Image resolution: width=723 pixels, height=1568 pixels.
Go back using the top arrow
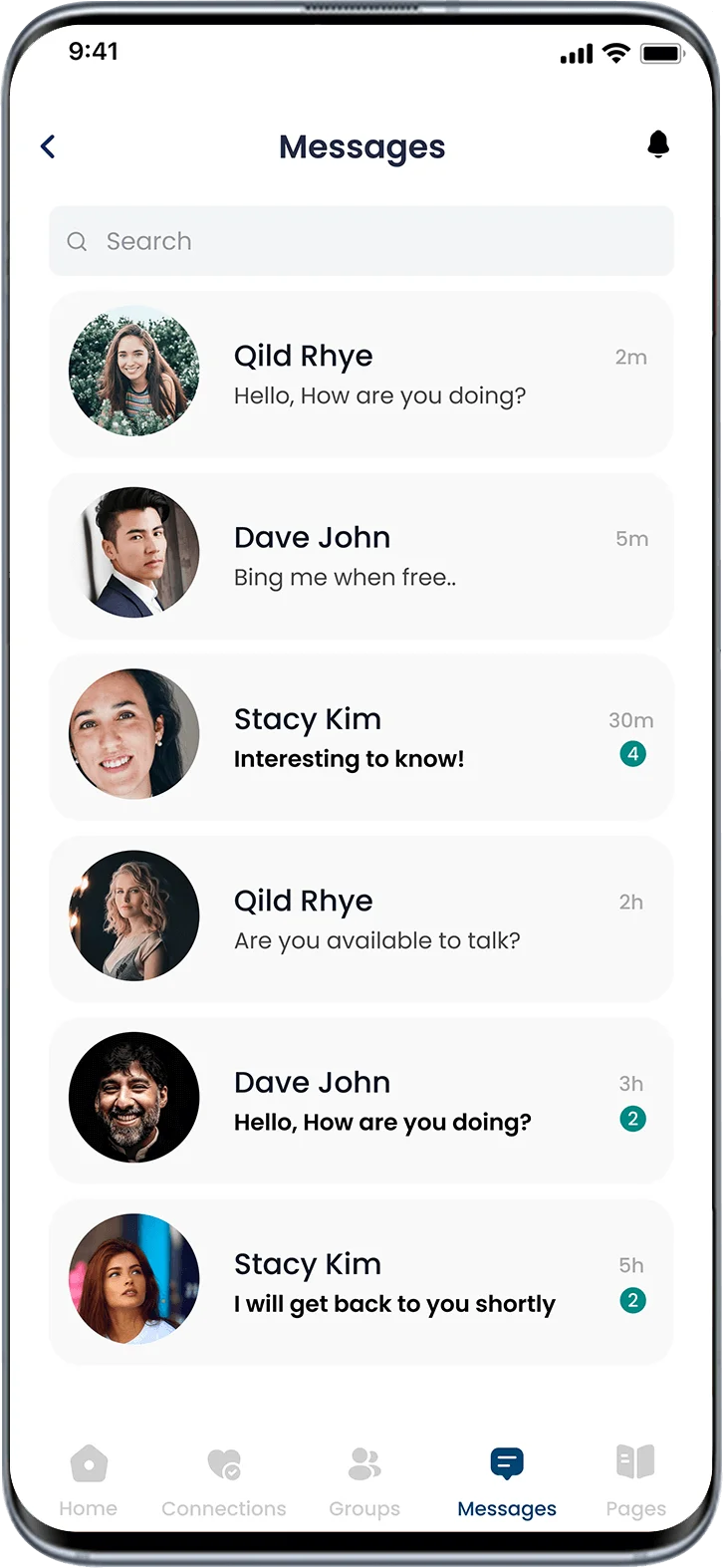[48, 146]
